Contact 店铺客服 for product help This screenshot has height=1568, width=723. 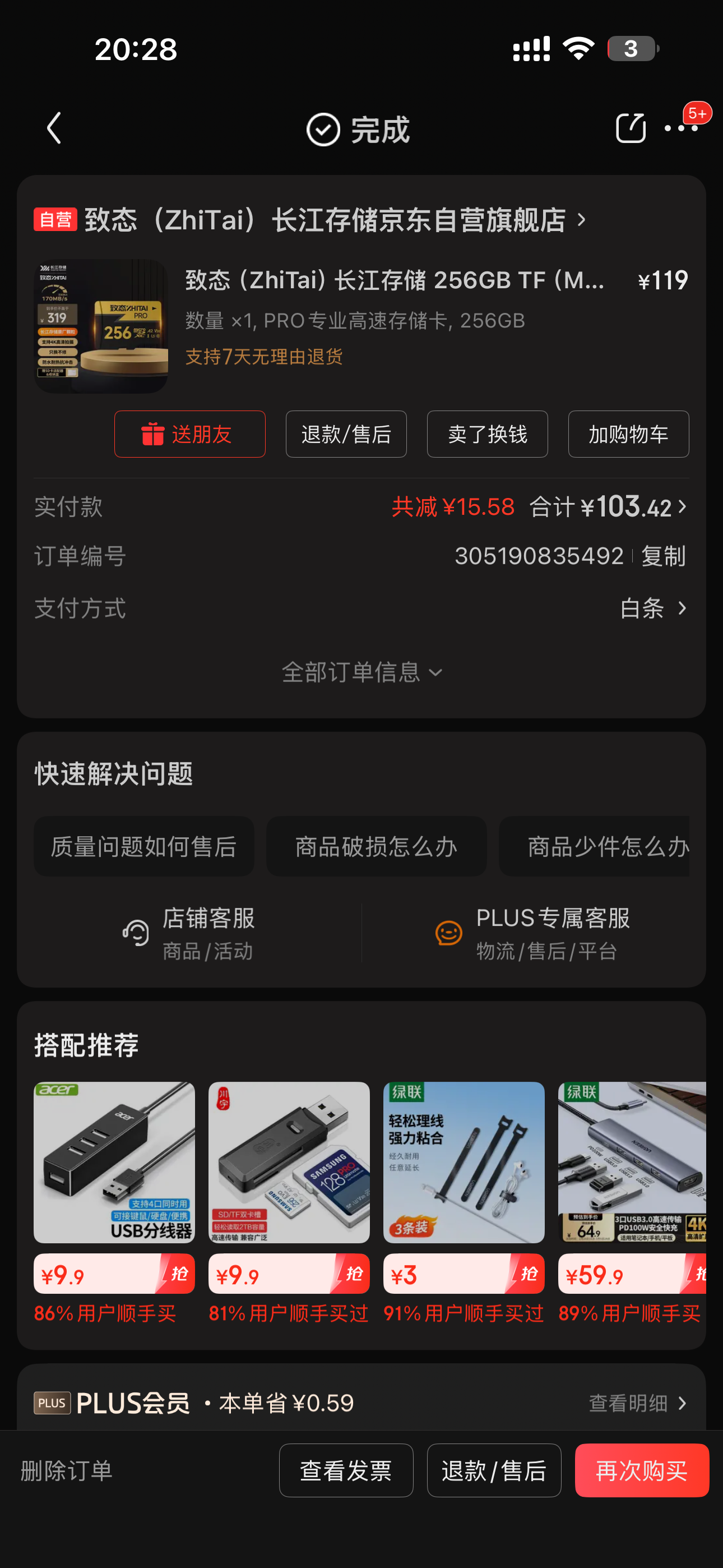pos(189,933)
